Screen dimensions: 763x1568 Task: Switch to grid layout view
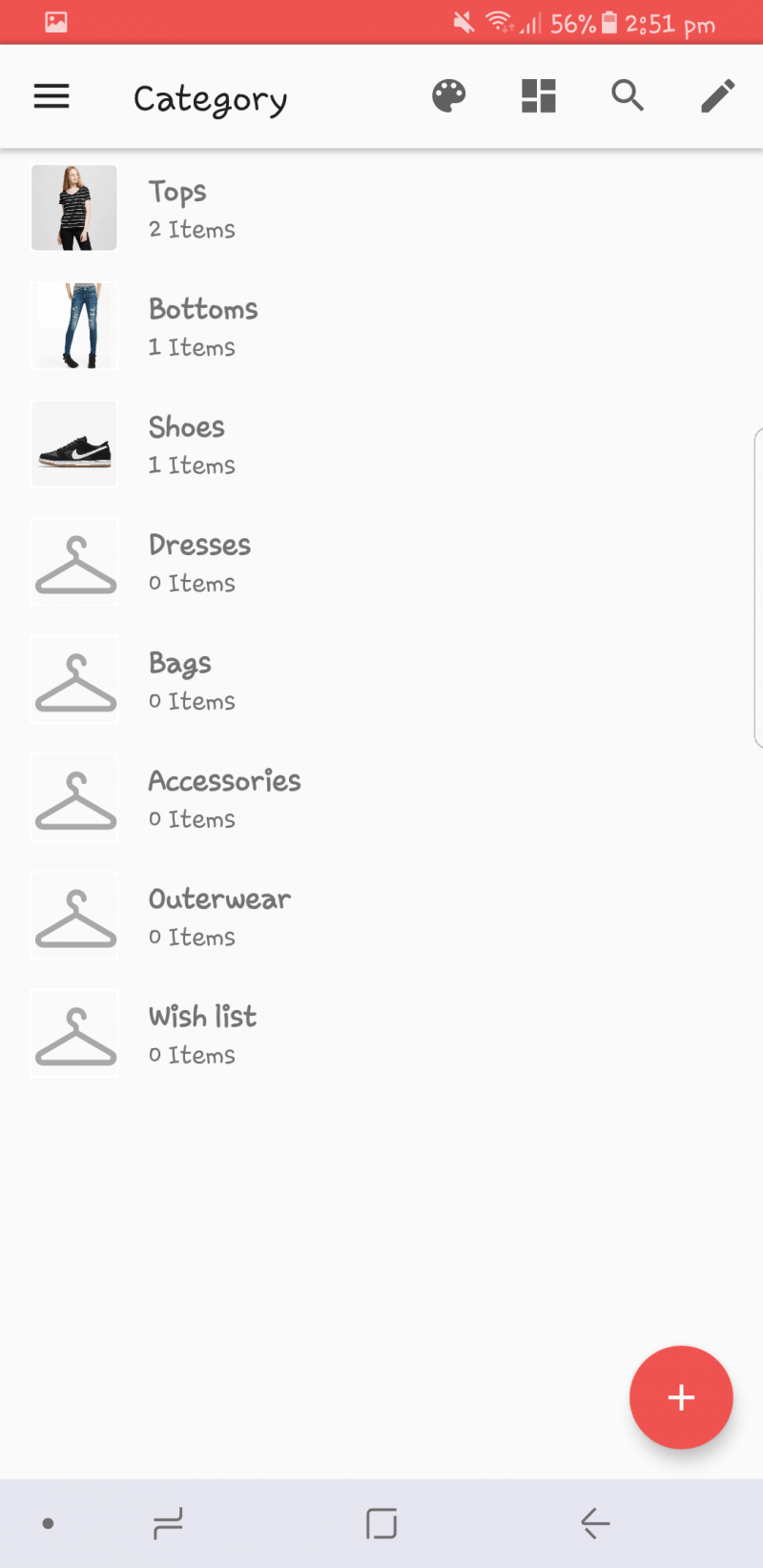pos(539,96)
